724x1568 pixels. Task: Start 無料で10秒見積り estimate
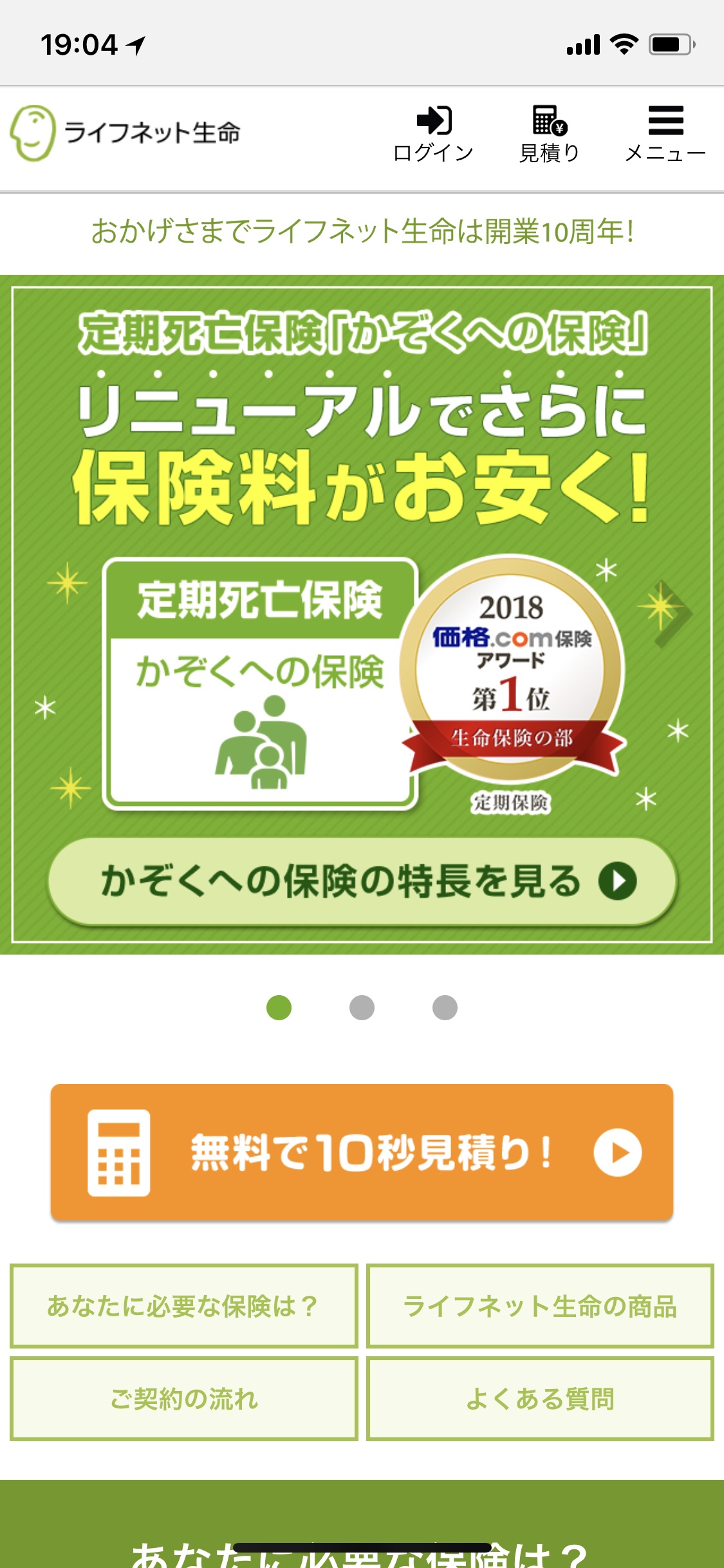[362, 1152]
